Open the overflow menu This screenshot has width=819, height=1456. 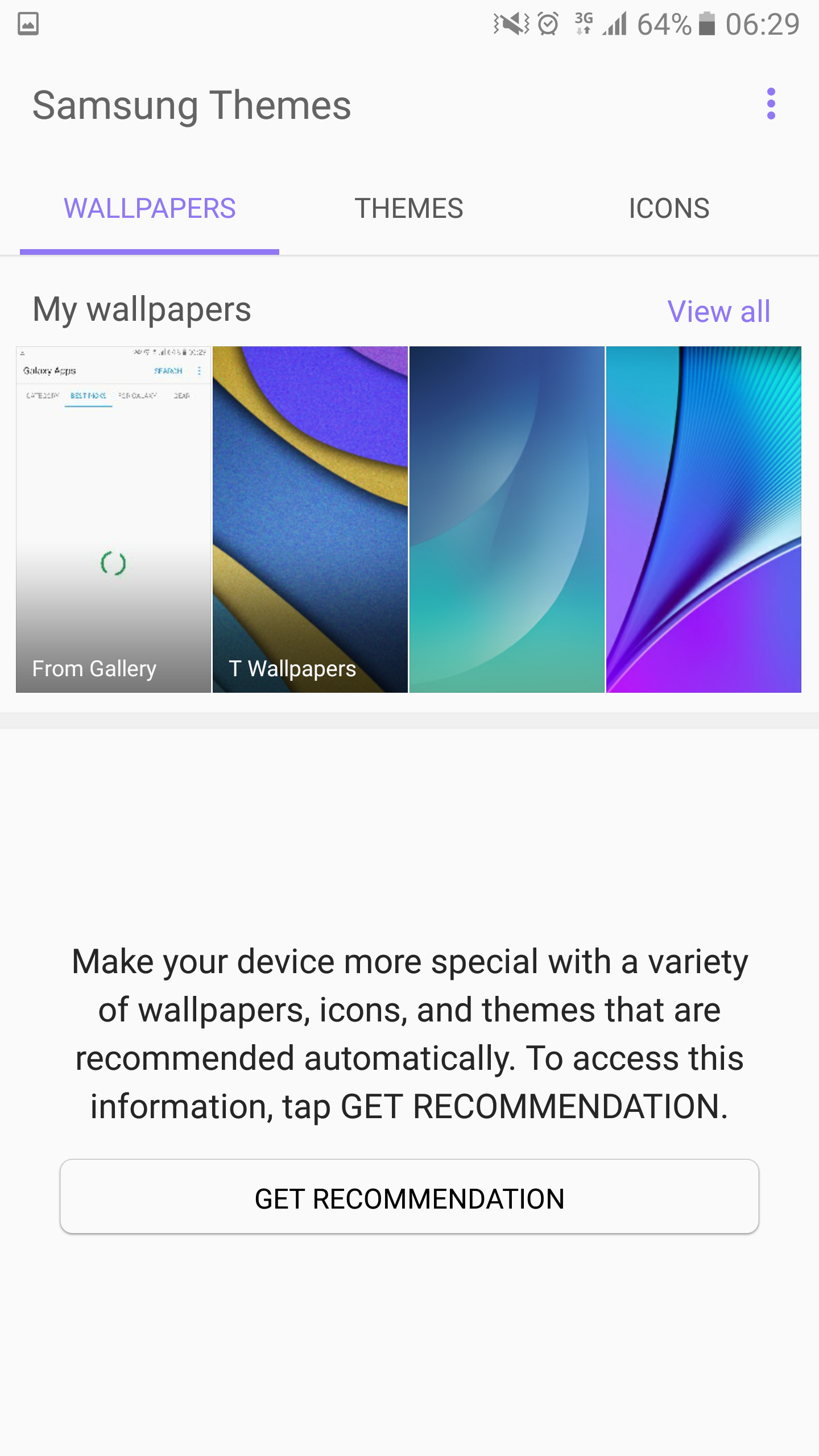(x=771, y=104)
